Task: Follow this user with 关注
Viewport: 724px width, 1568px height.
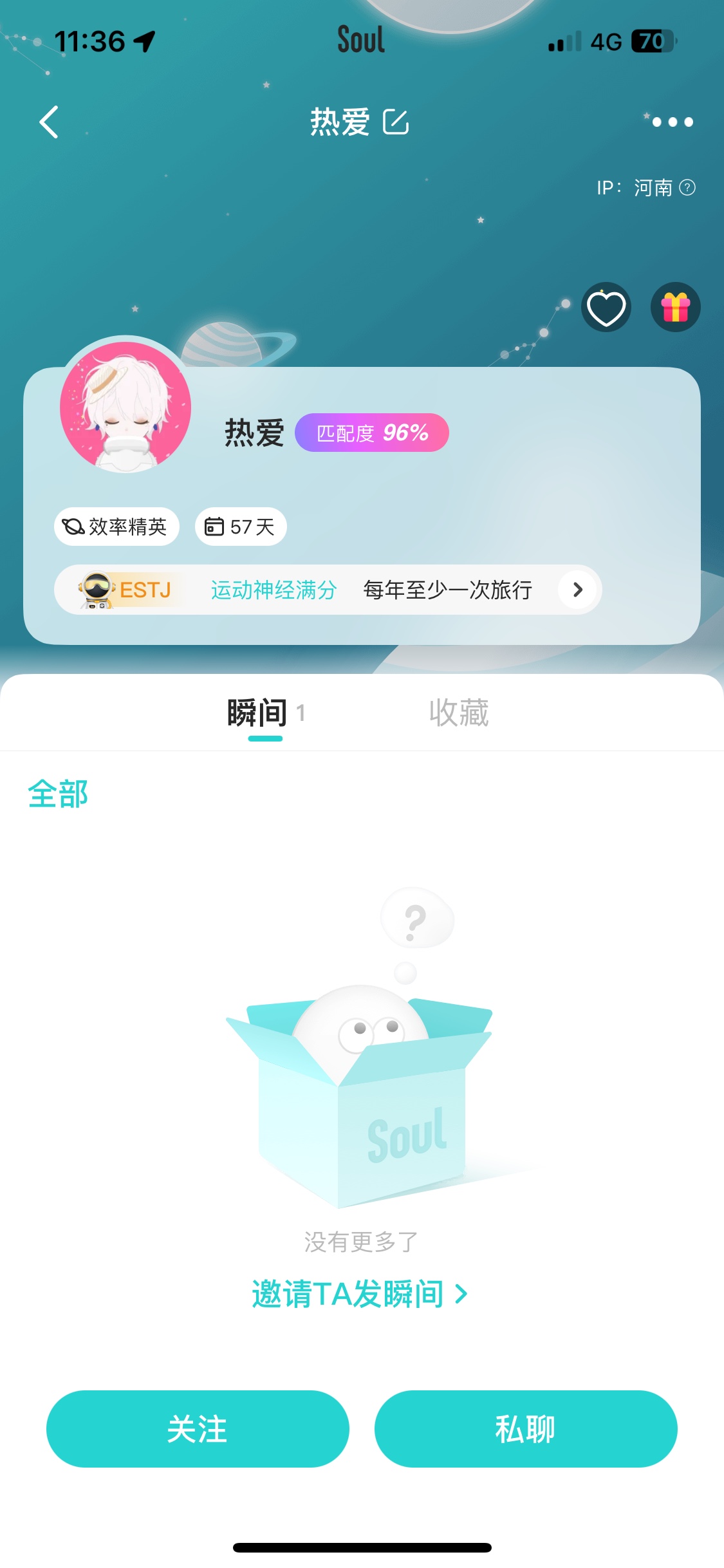Action: click(x=198, y=1429)
